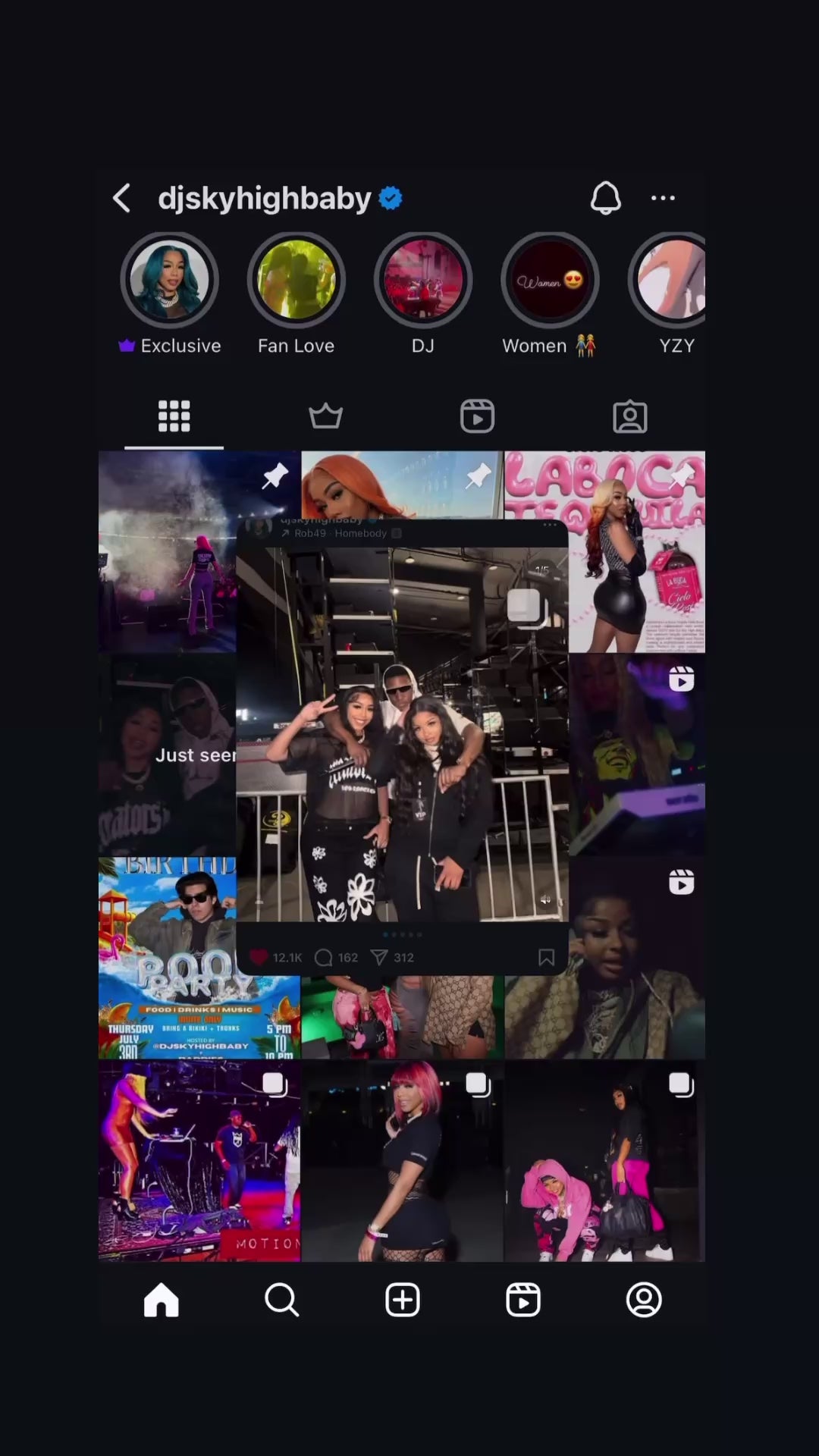View the YZY highlight
Screen dimensions: 819x1456
coord(671,281)
